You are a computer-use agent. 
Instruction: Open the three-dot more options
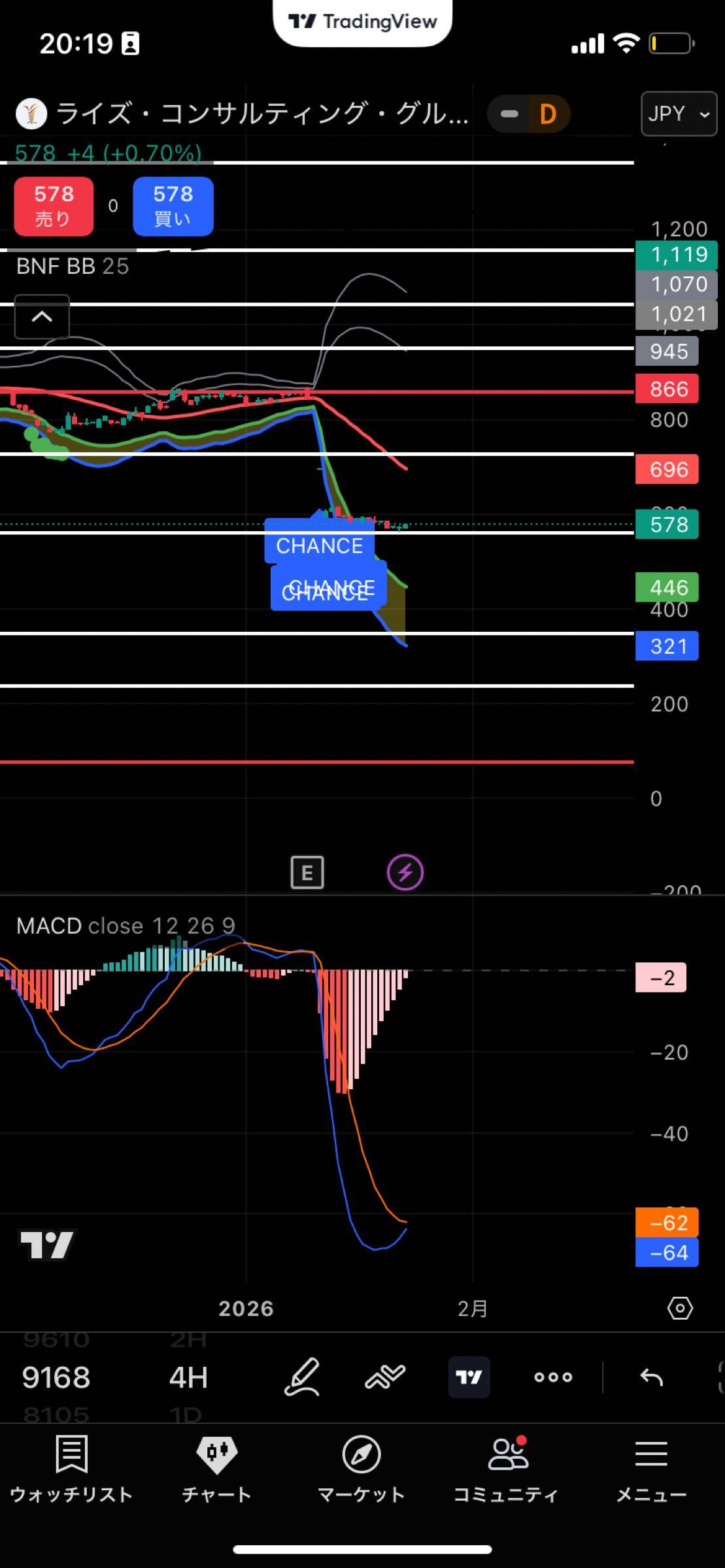553,1377
